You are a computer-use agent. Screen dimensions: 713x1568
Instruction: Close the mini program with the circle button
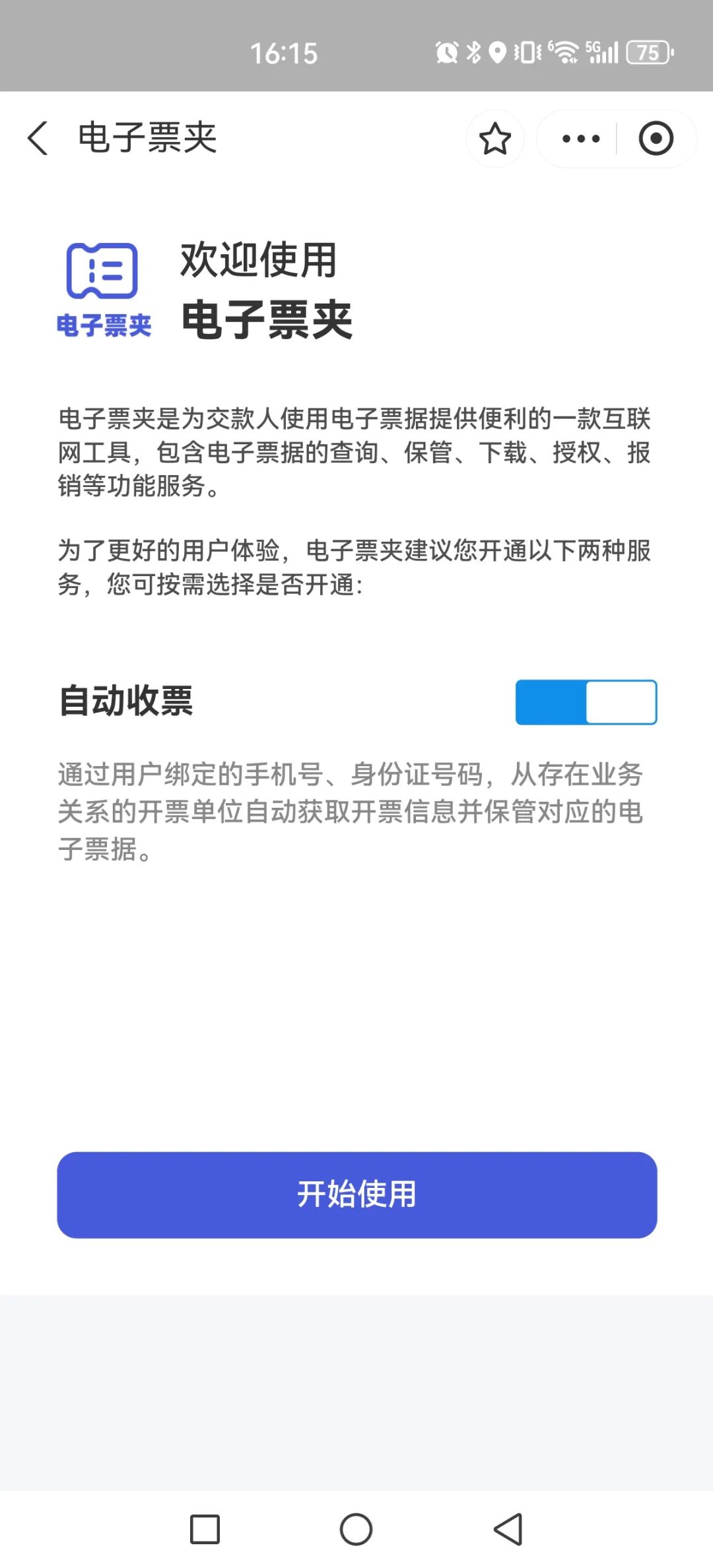point(656,139)
